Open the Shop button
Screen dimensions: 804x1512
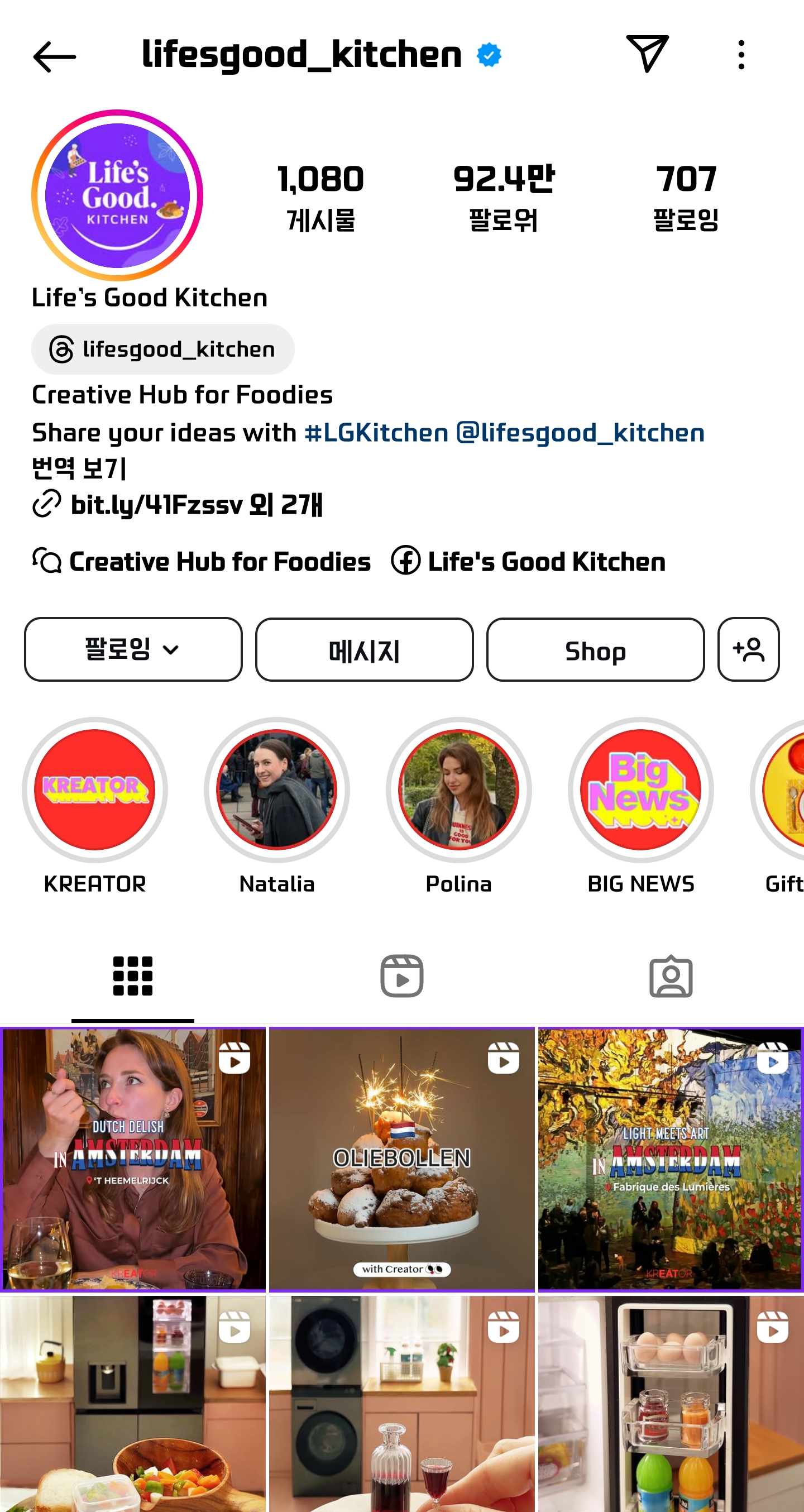596,649
